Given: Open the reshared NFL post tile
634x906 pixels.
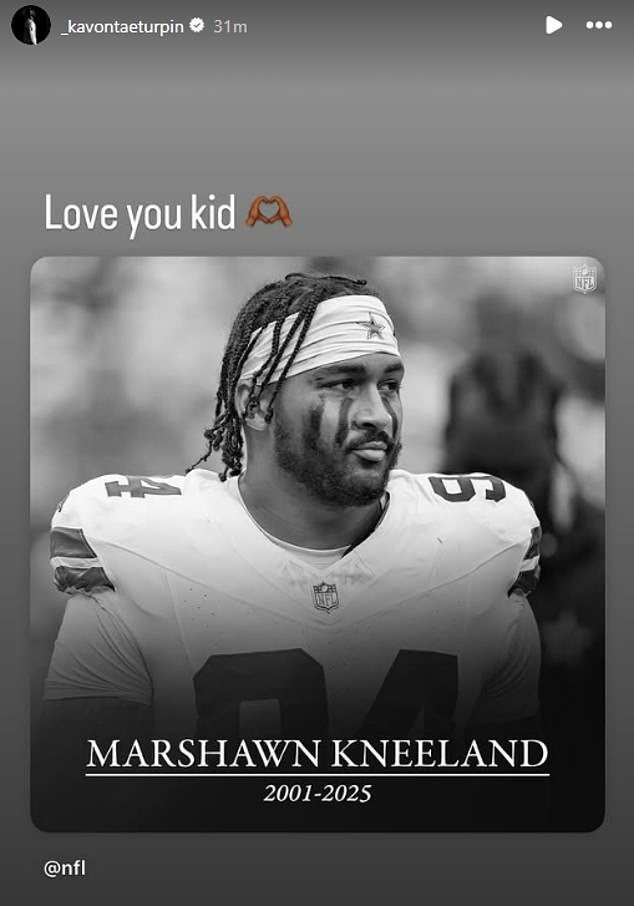Looking at the screenshot, I should [317, 544].
